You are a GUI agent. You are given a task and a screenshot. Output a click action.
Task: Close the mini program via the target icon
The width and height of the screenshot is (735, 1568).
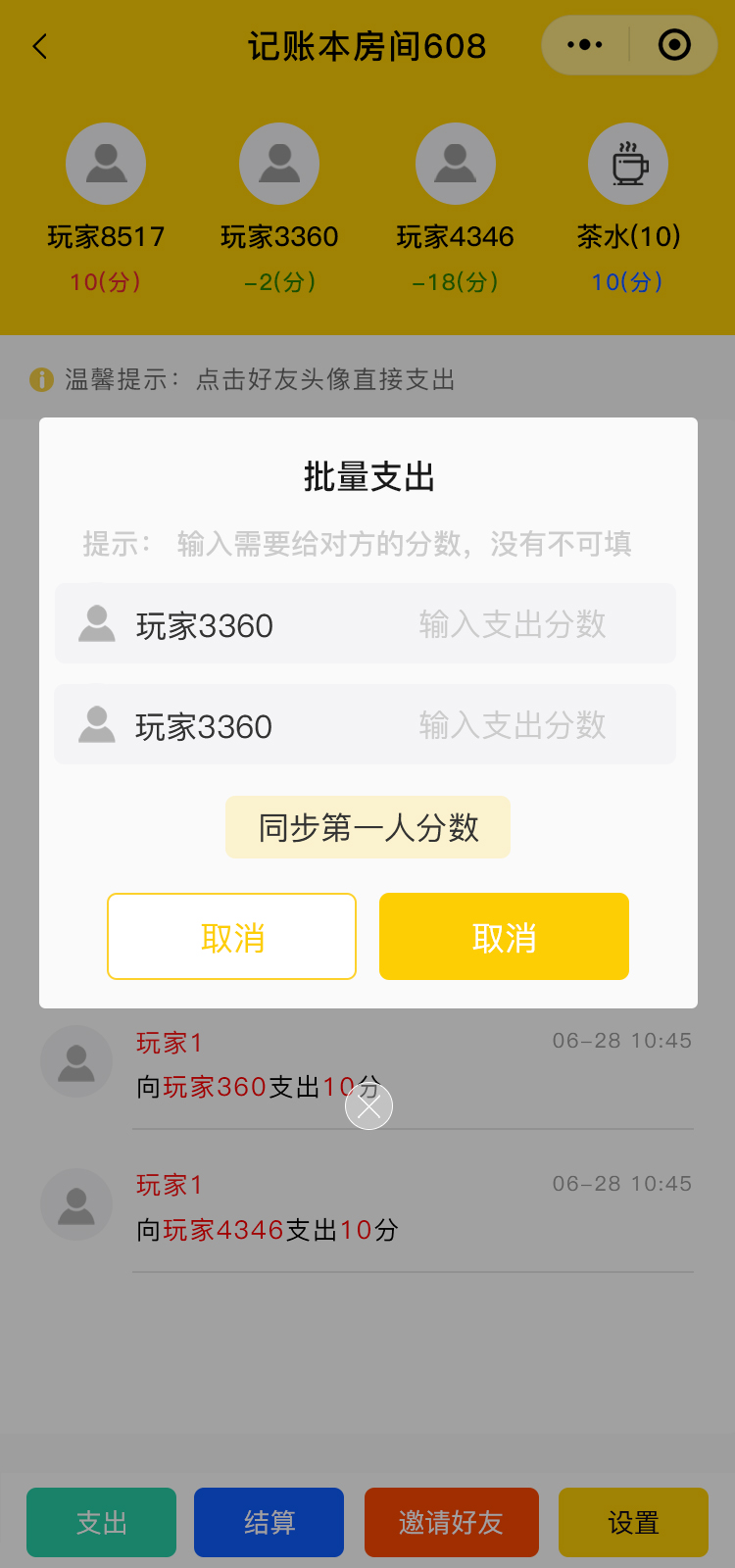[x=674, y=45]
